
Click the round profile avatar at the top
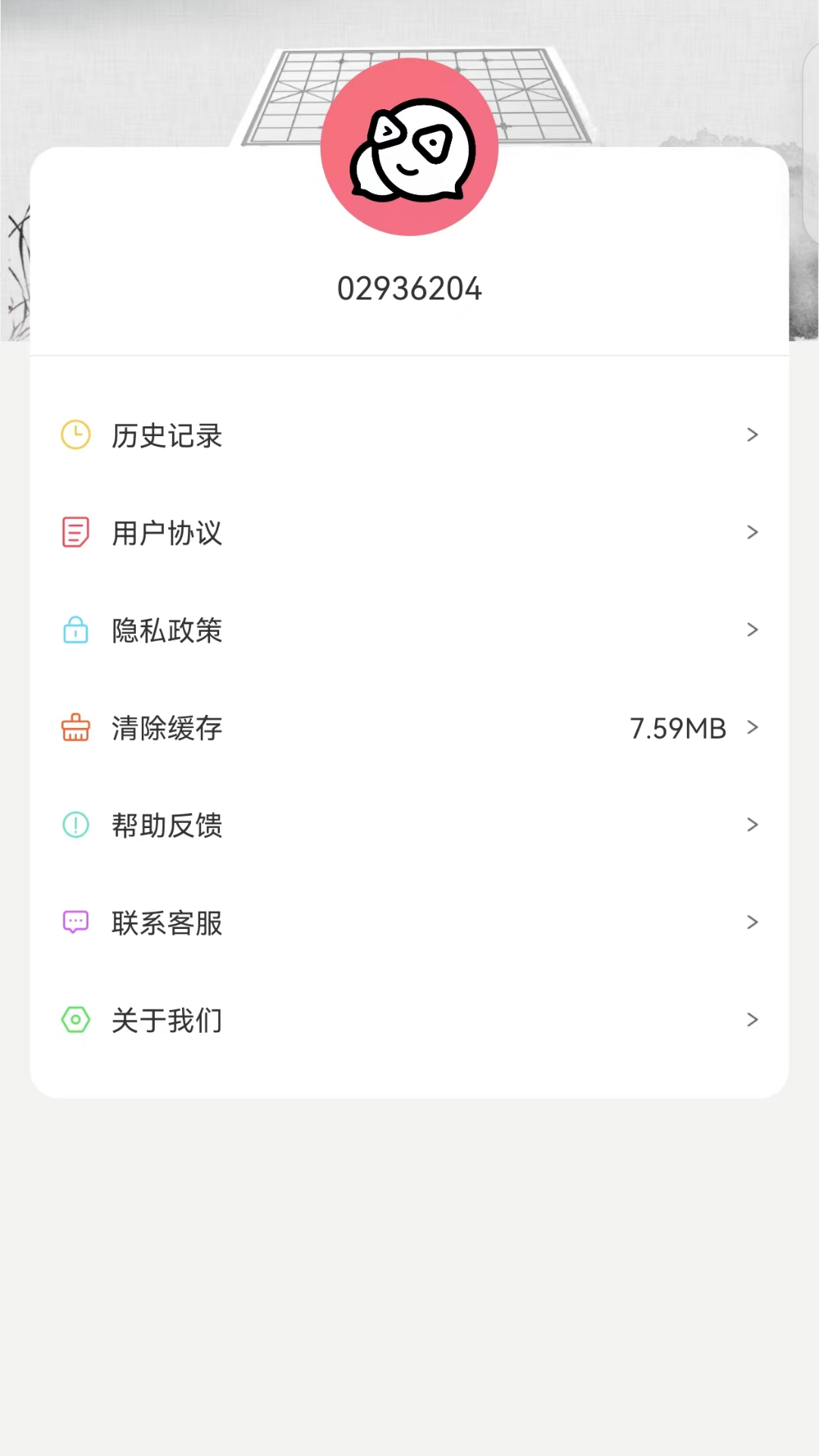tap(409, 148)
